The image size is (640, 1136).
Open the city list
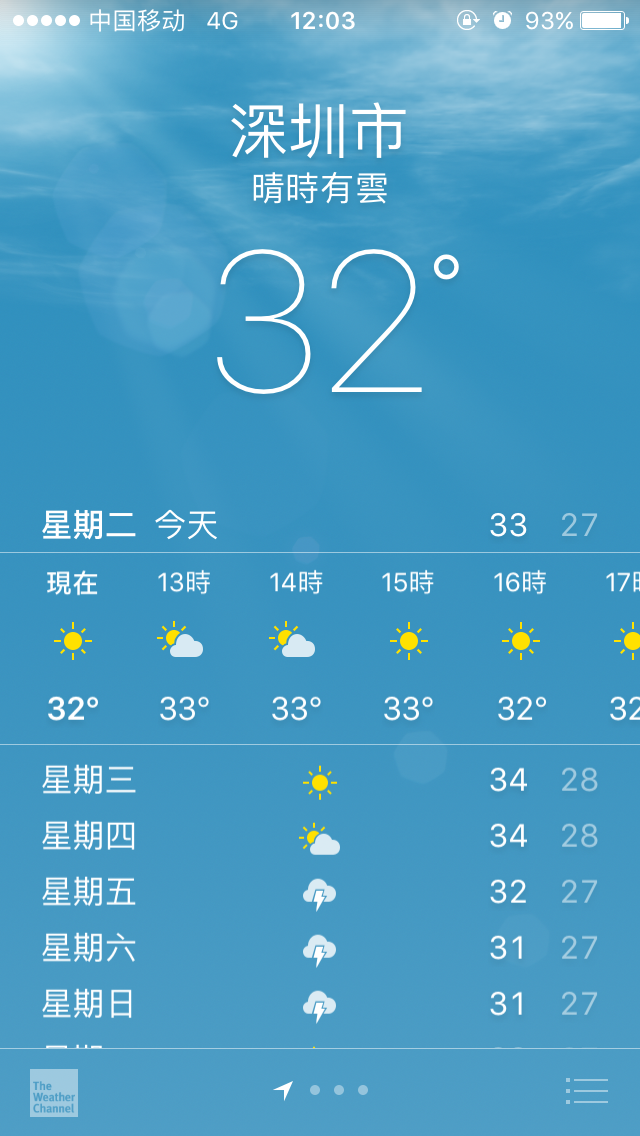pos(586,1090)
